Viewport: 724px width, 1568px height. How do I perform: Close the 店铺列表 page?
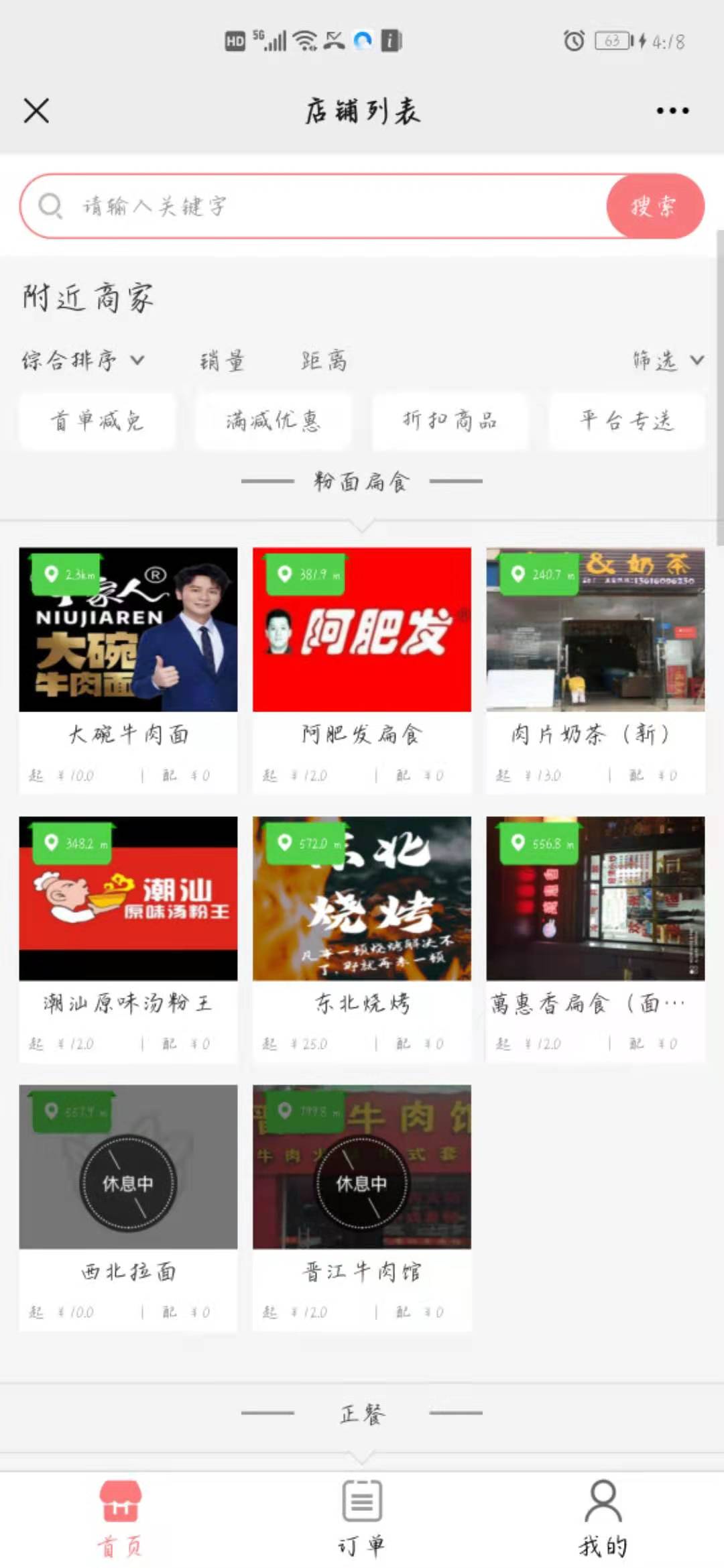[36, 111]
